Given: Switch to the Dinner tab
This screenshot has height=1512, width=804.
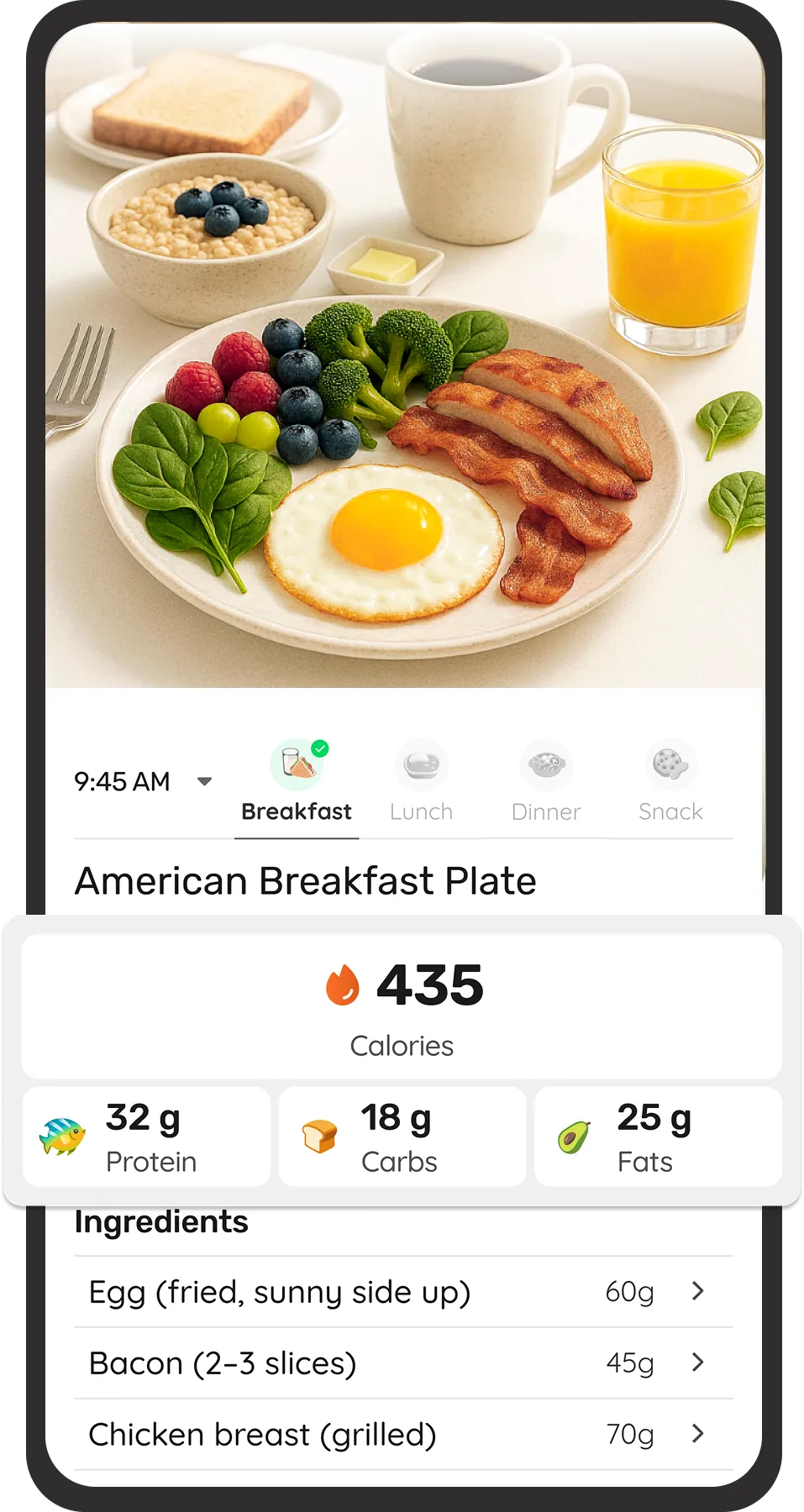Looking at the screenshot, I should point(546,811).
